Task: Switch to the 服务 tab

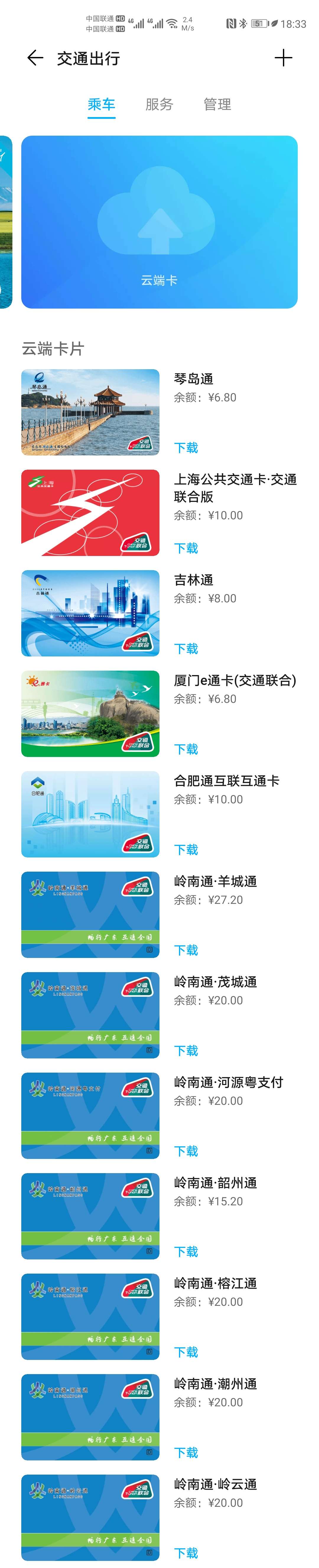Action: pyautogui.click(x=159, y=105)
